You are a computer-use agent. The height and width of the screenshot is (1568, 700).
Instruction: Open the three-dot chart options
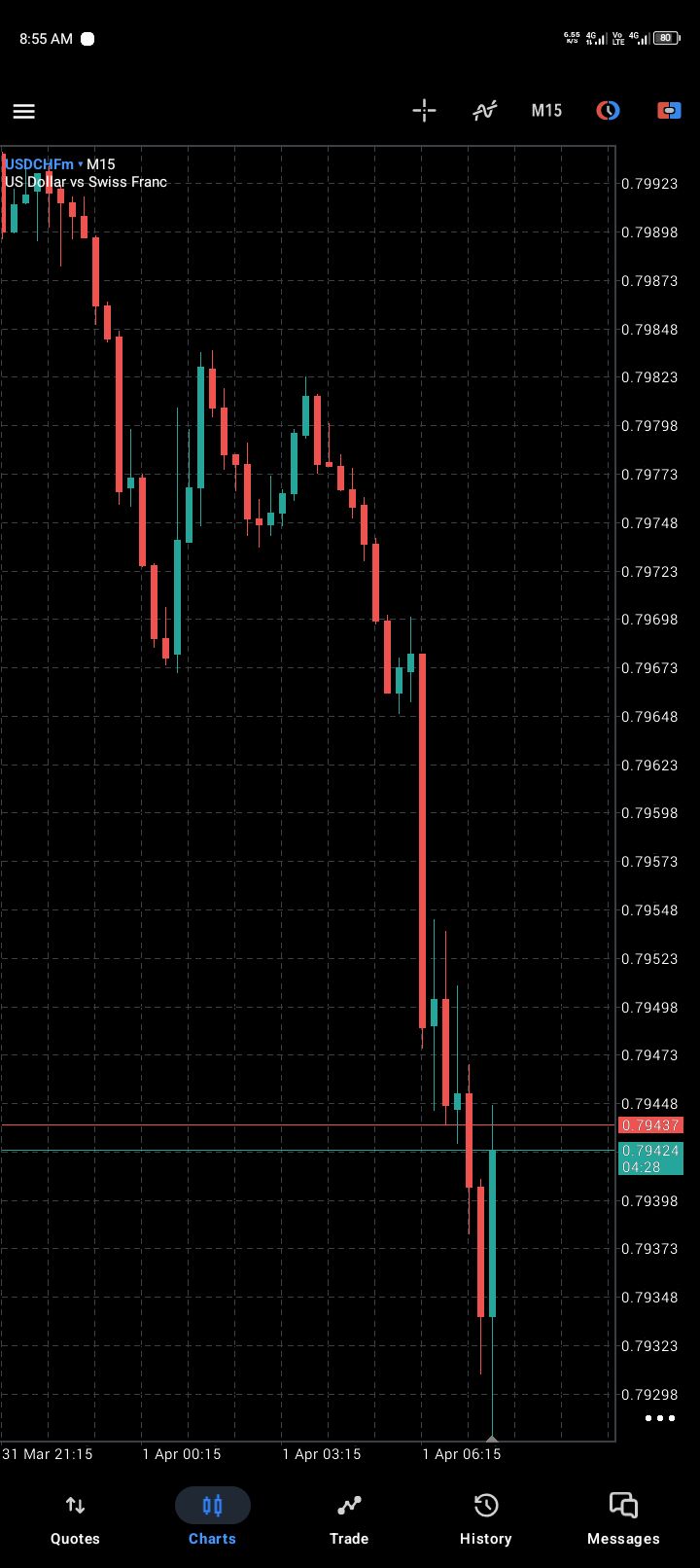click(x=659, y=1418)
